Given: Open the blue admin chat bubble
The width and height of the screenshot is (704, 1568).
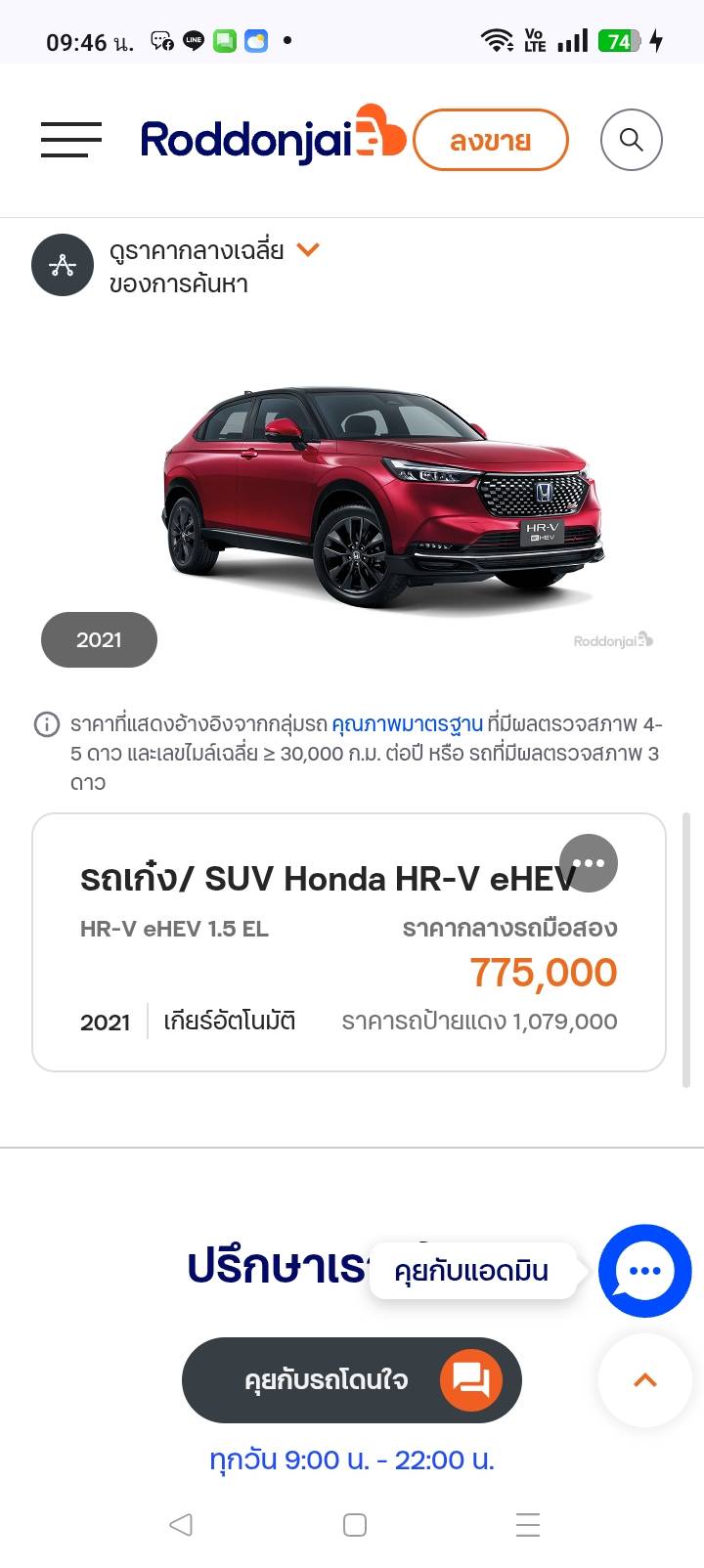Looking at the screenshot, I should [x=644, y=1270].
